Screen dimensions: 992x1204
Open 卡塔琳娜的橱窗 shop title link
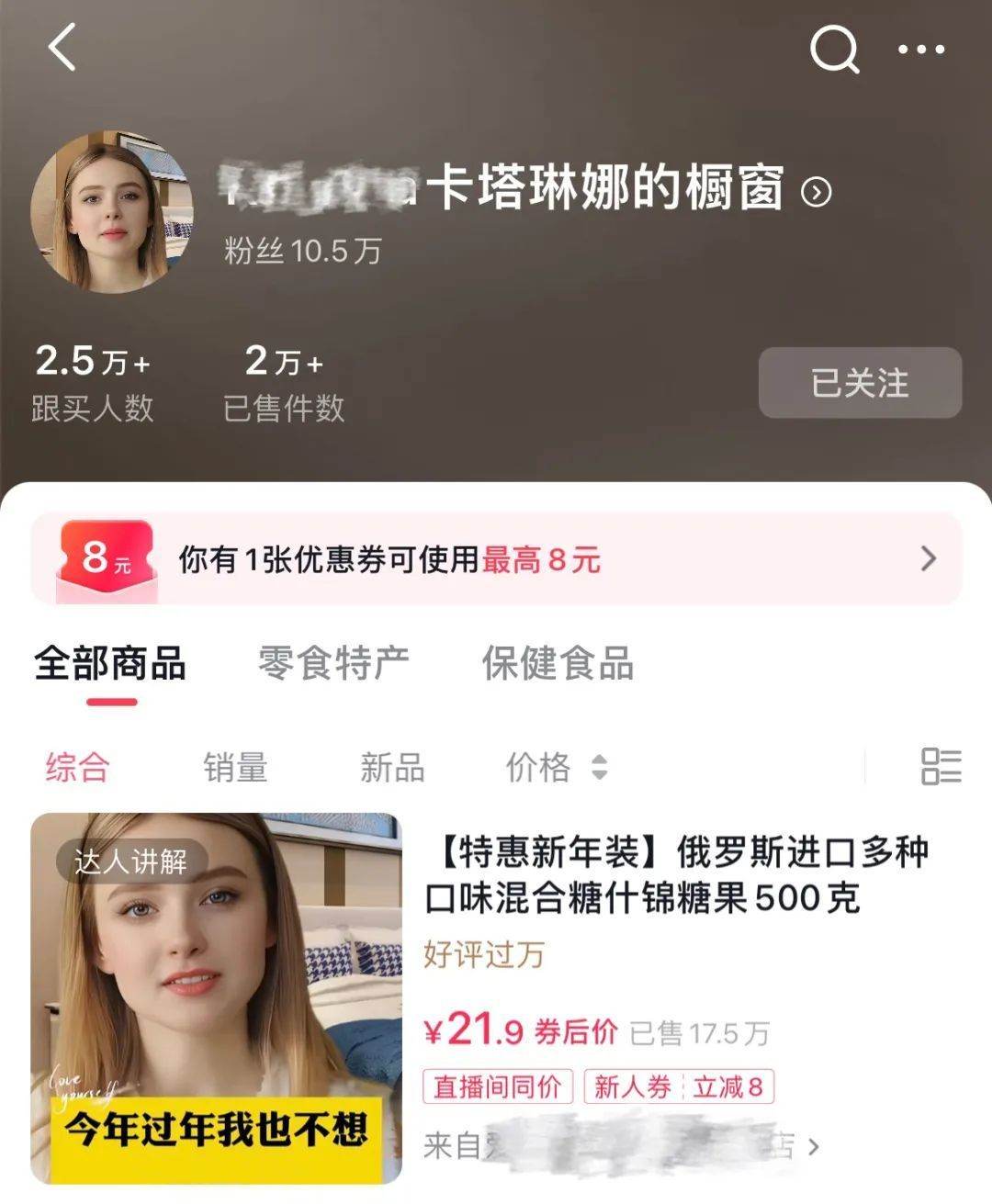(606, 189)
